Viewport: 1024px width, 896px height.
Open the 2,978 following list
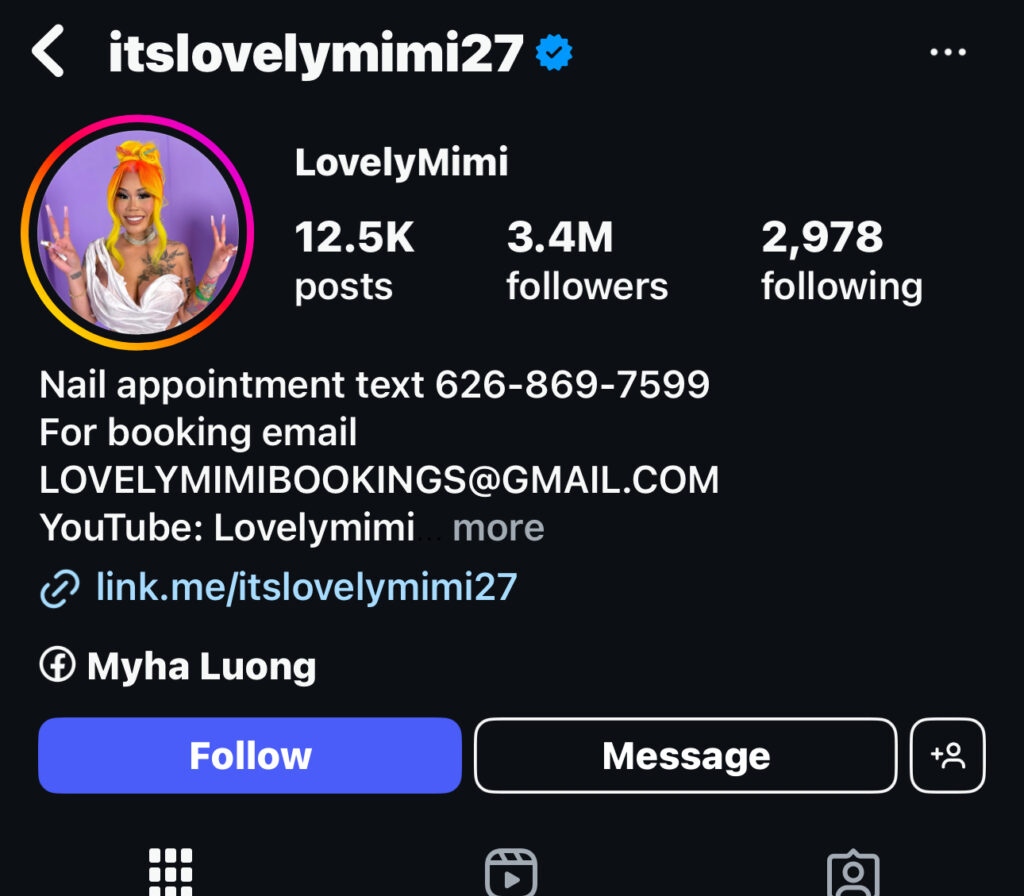(x=841, y=261)
